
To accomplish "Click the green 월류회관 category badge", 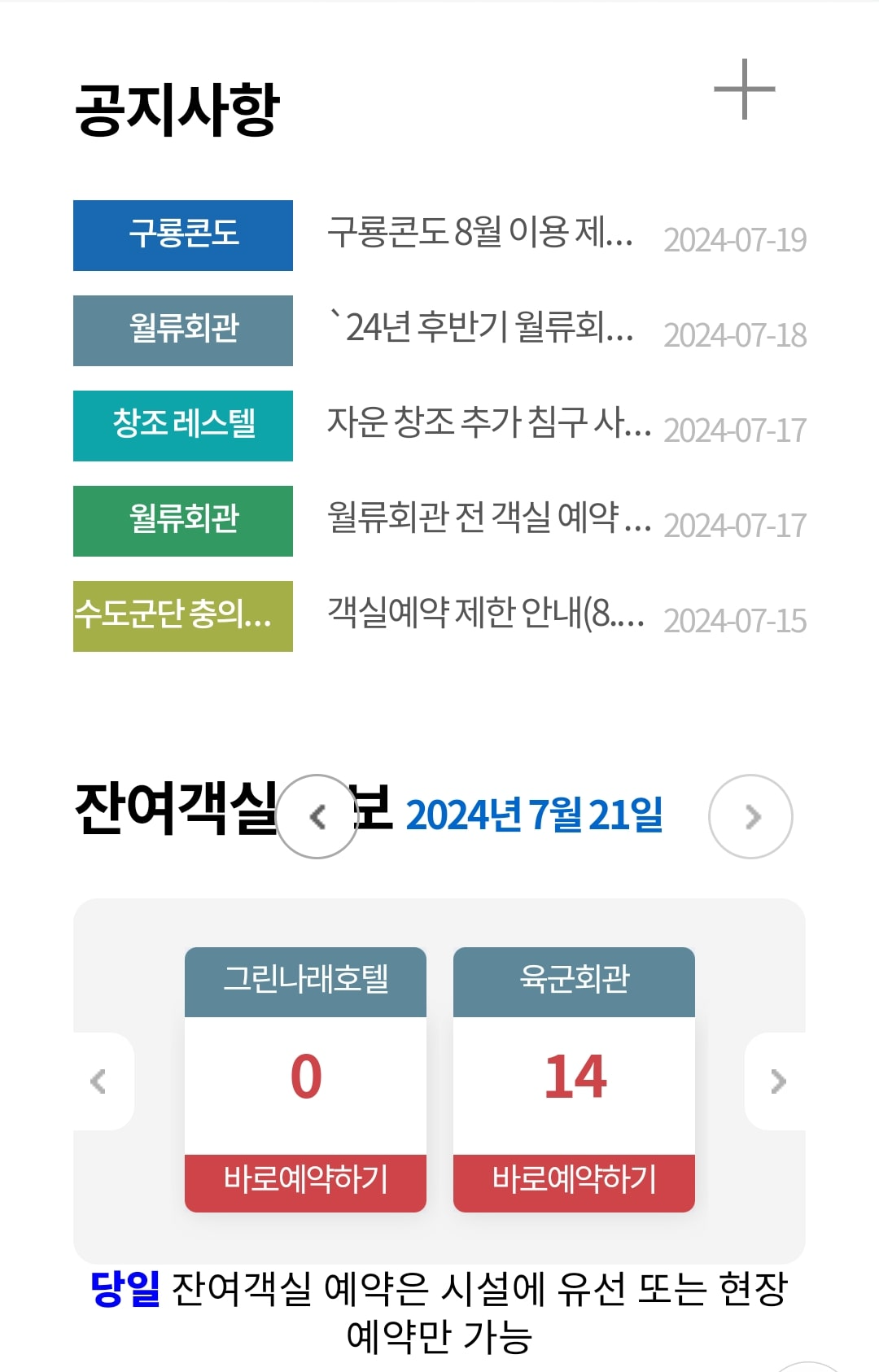I will 183,522.
